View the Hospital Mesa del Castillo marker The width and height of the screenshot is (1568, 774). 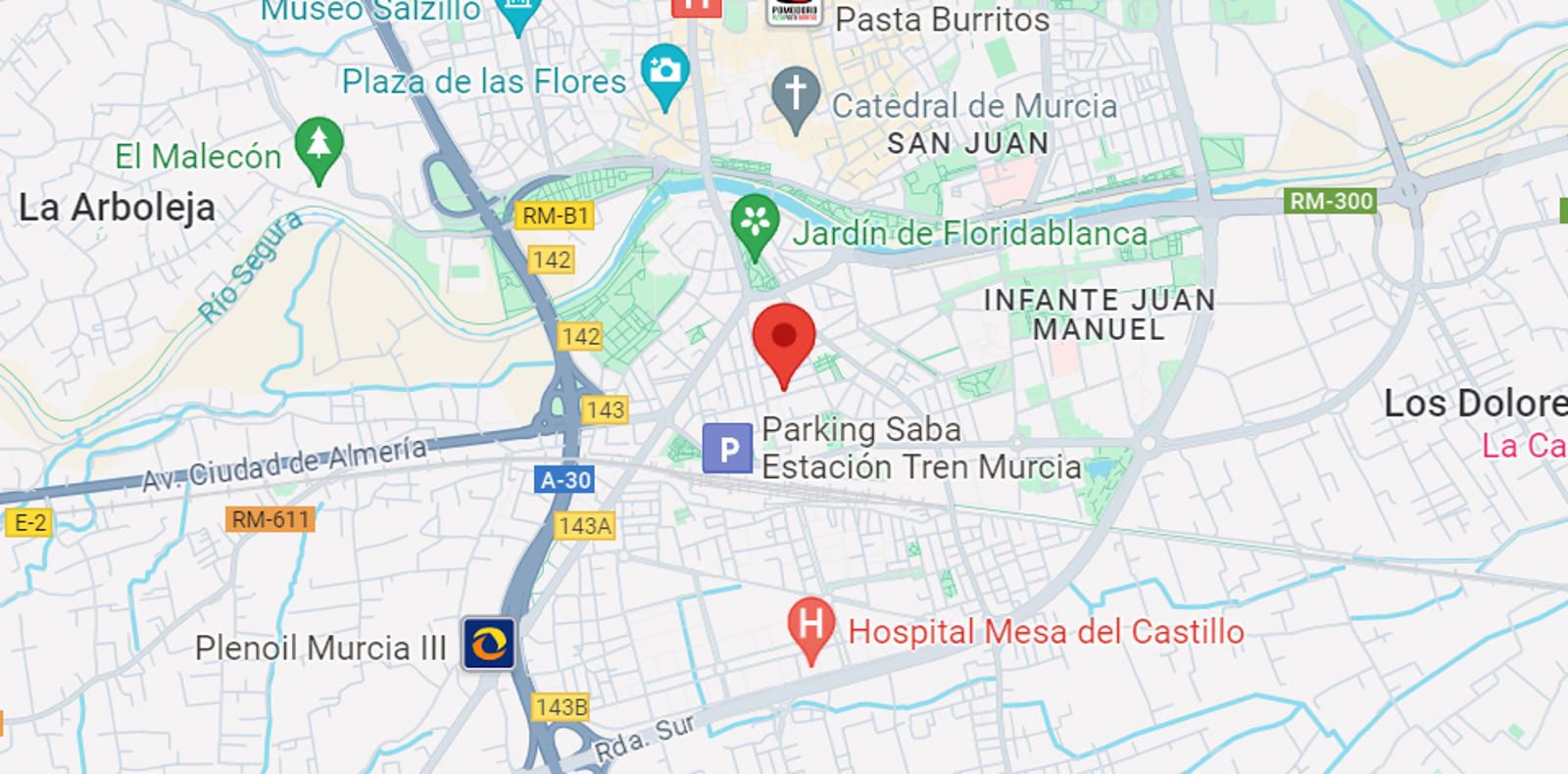pos(810,625)
